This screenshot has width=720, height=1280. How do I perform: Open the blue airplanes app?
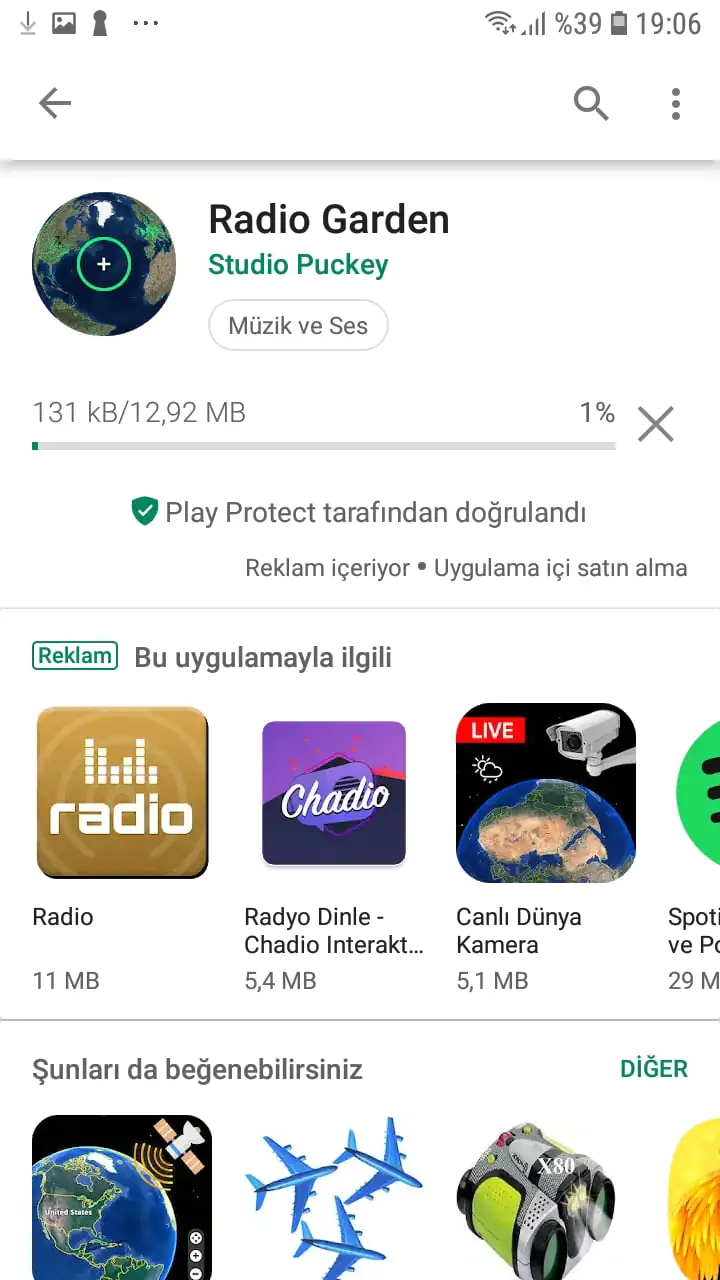(x=334, y=1198)
